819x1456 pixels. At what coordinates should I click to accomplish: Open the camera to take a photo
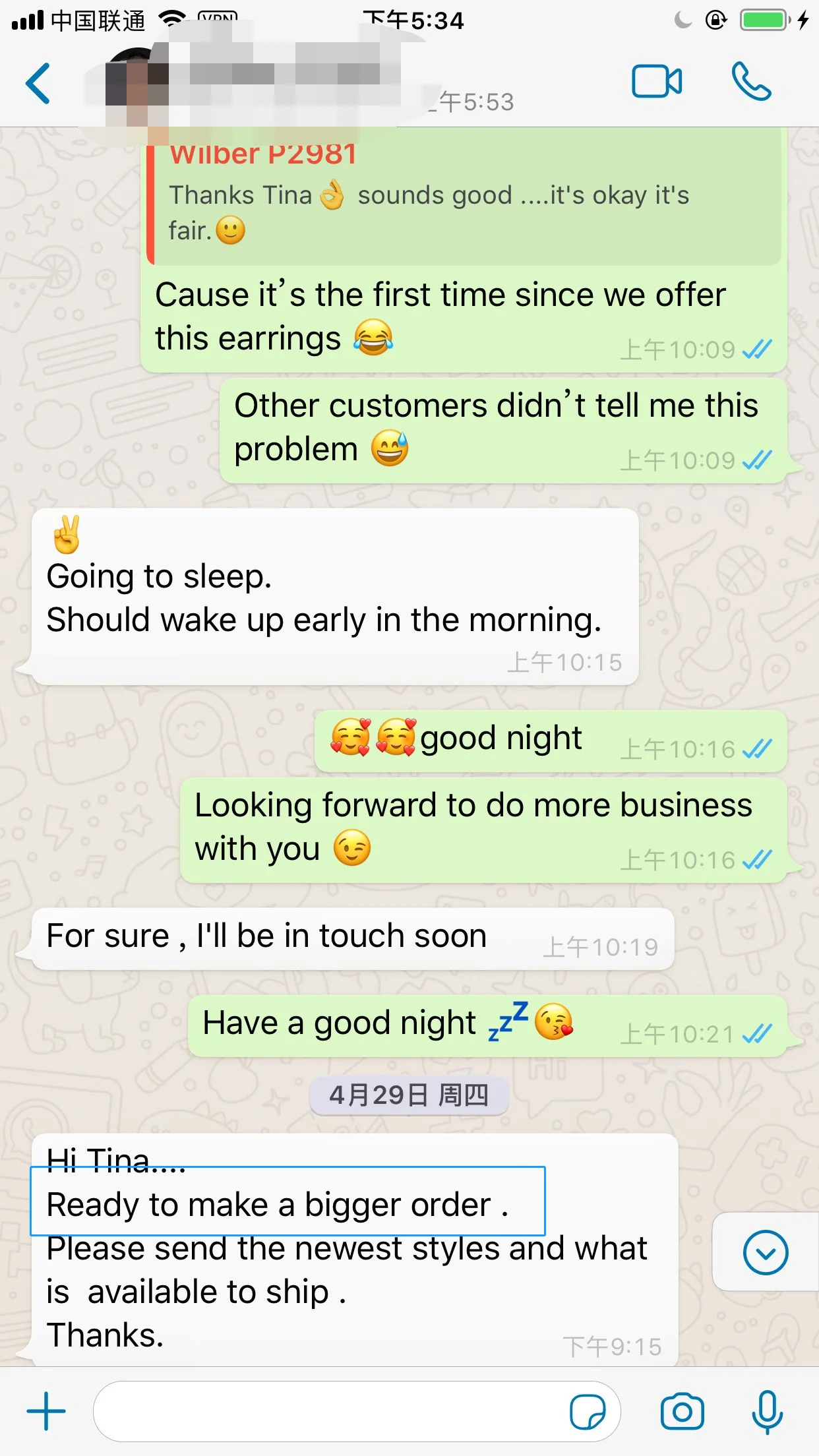pyautogui.click(x=682, y=1411)
